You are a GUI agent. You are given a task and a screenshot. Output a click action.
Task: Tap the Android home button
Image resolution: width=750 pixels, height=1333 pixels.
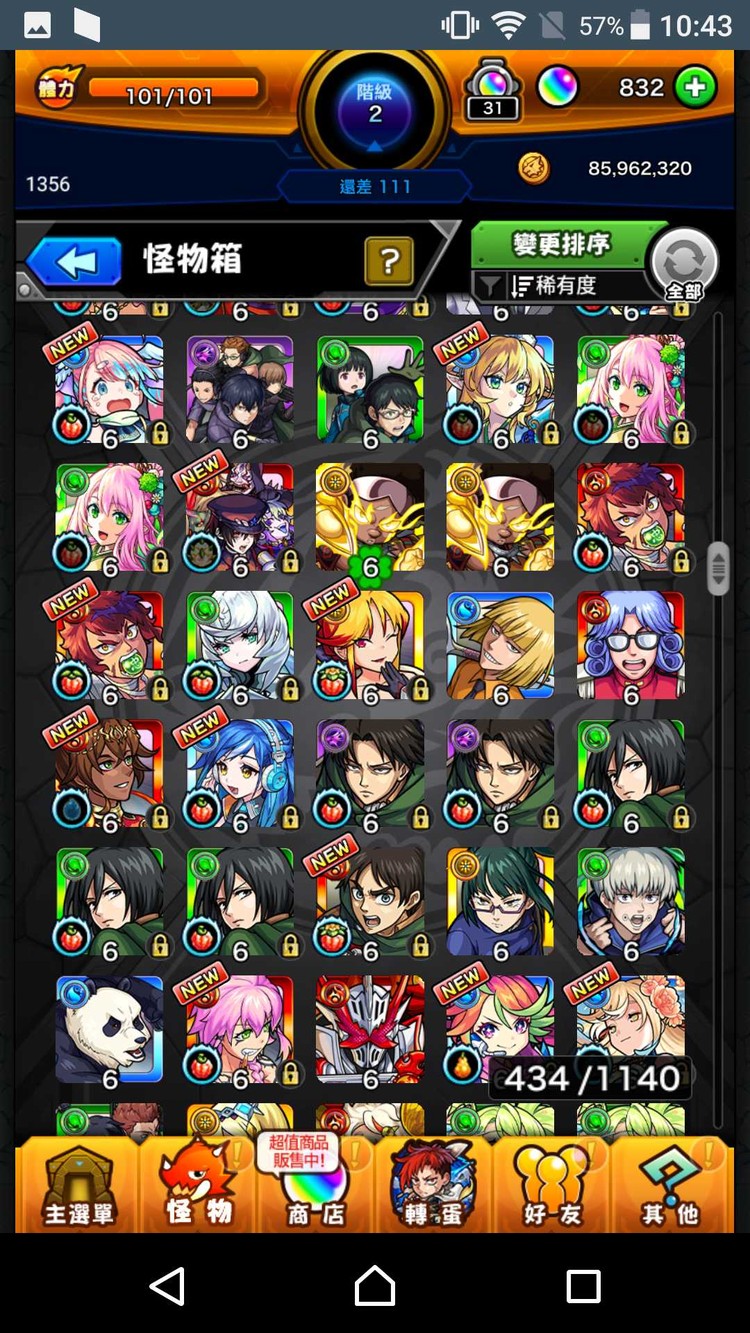coord(375,1285)
